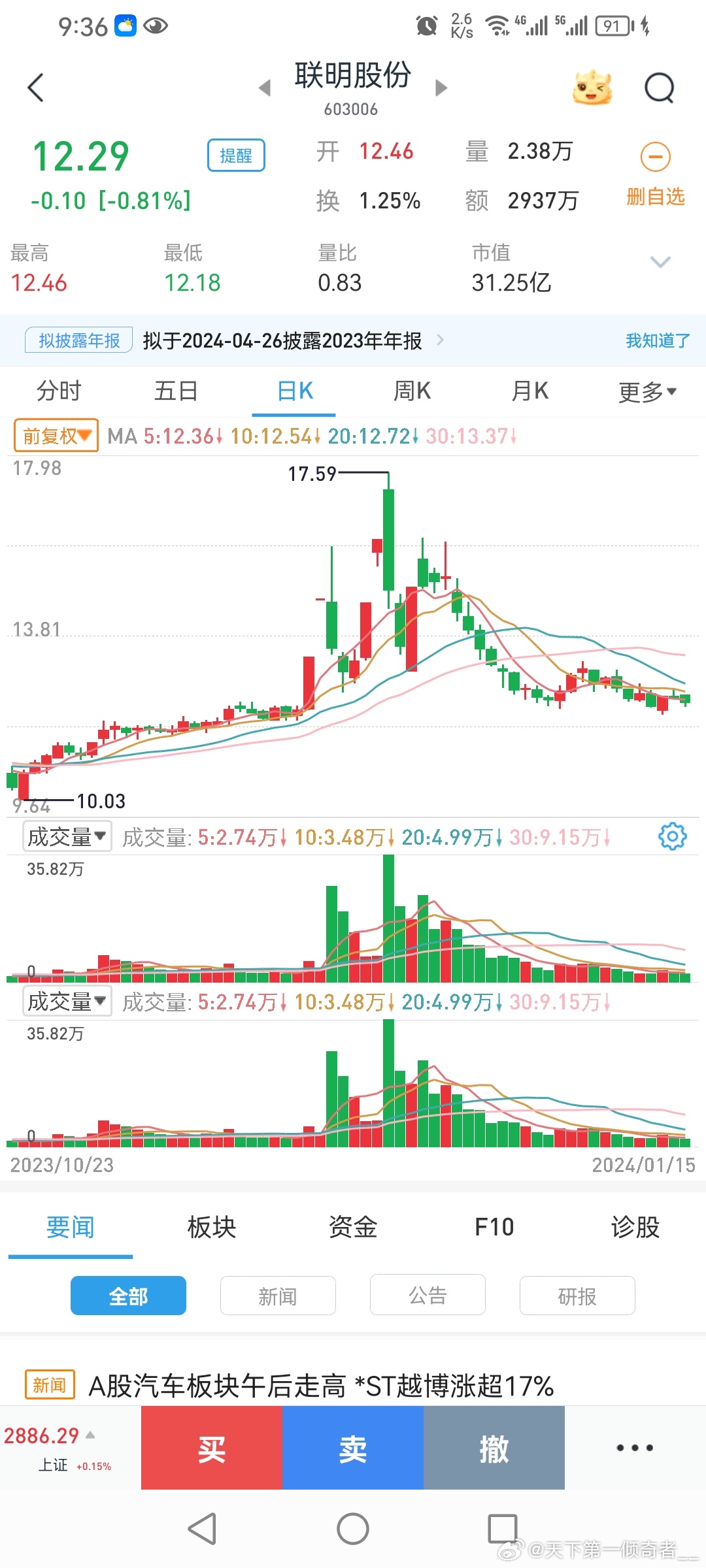Tap the blue 卖 sell button
This screenshot has width=706, height=1568.
353,1448
